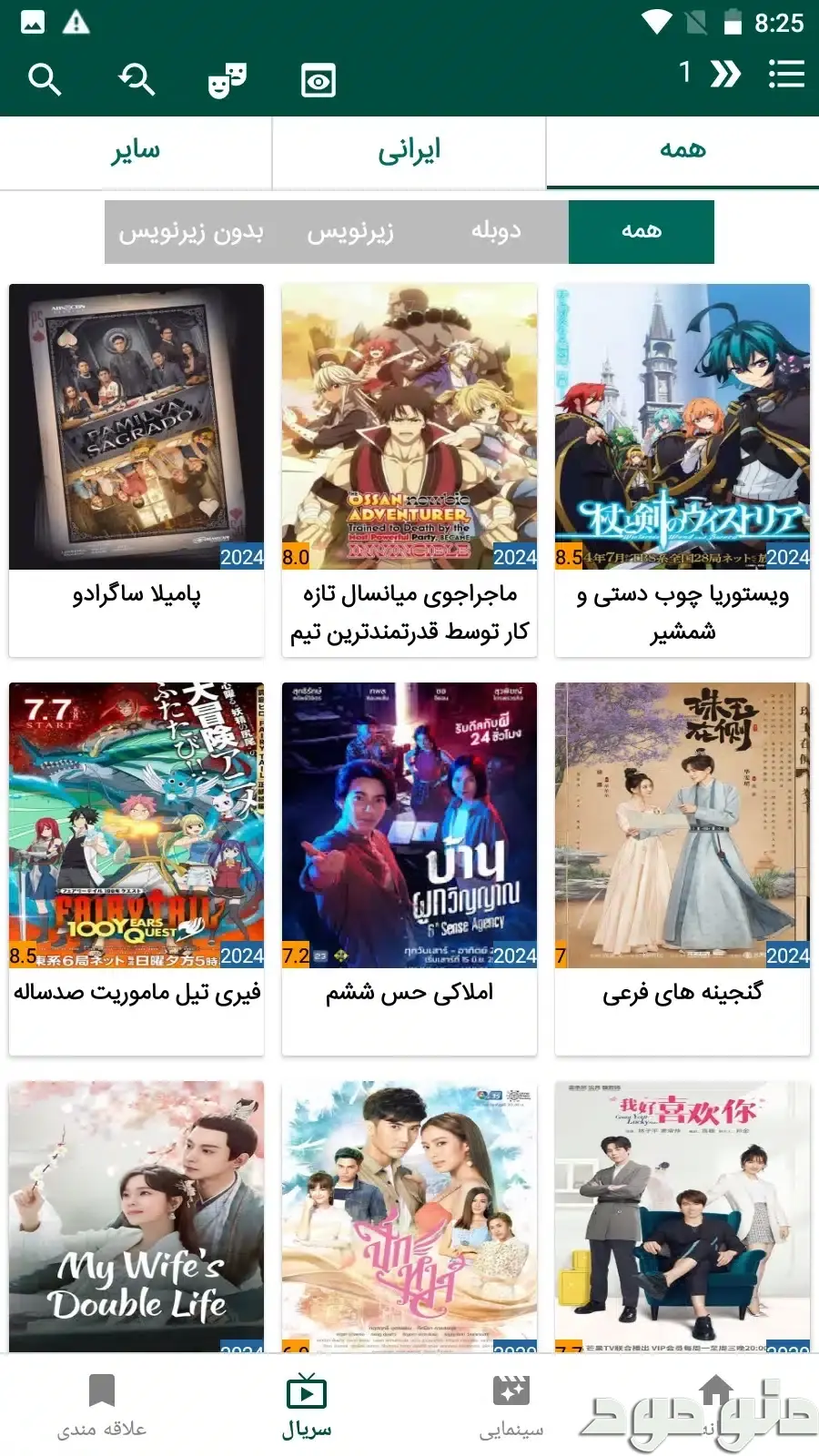Switch to the ایرانی tab

pyautogui.click(x=409, y=151)
